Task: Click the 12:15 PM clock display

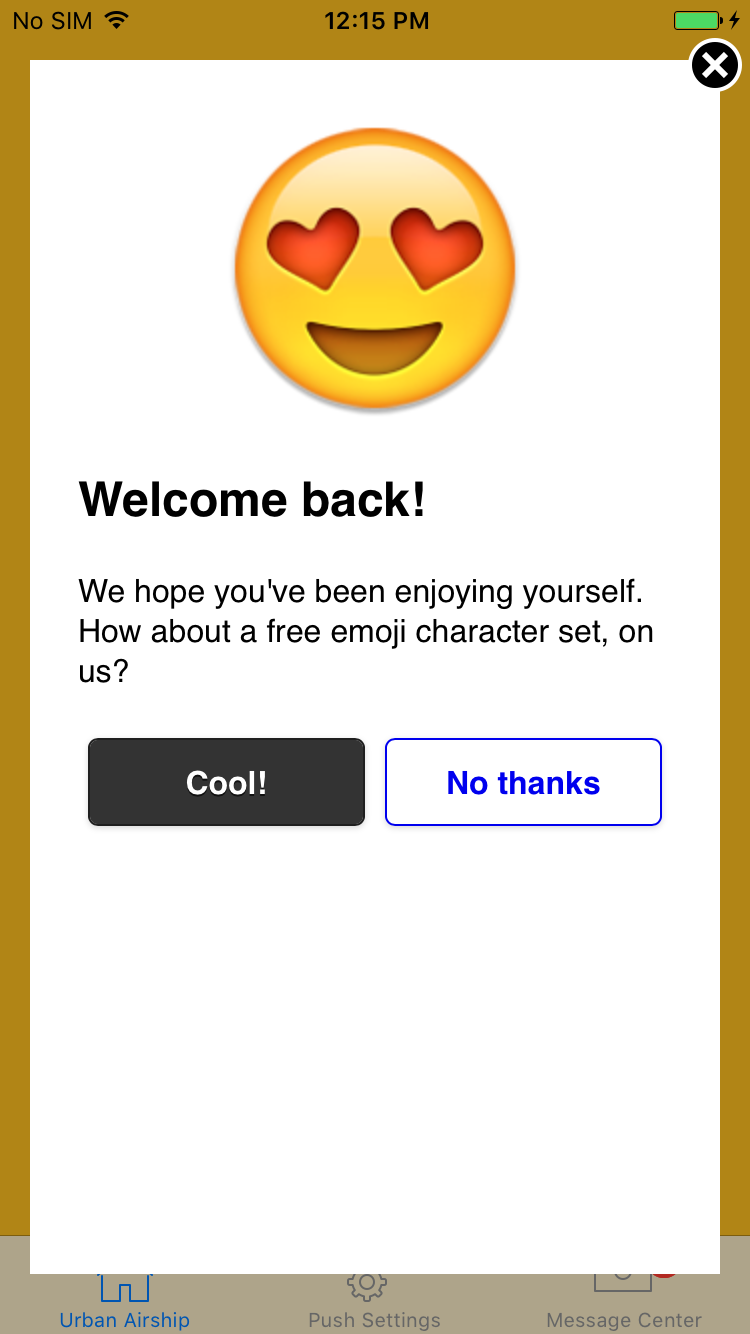Action: click(377, 19)
